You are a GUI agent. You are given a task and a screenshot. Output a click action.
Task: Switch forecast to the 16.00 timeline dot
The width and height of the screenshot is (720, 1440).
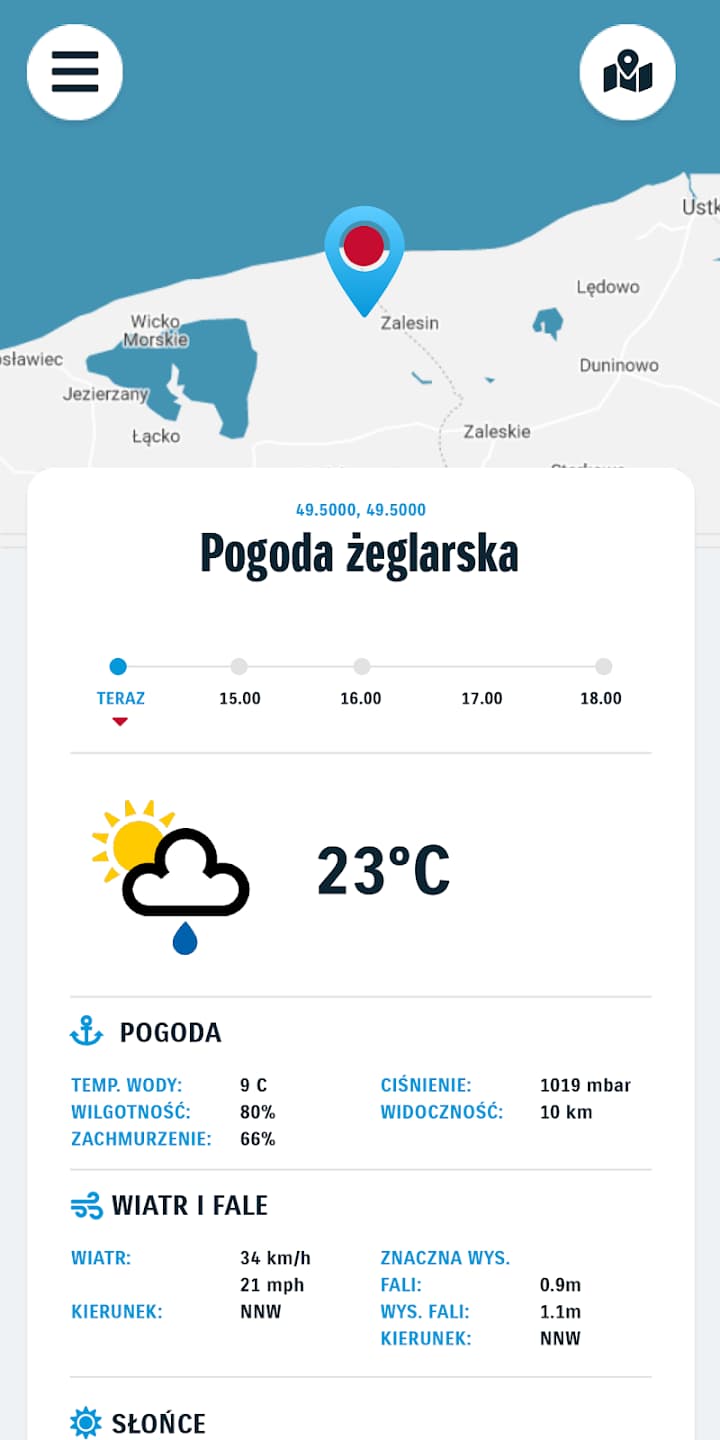click(x=361, y=664)
